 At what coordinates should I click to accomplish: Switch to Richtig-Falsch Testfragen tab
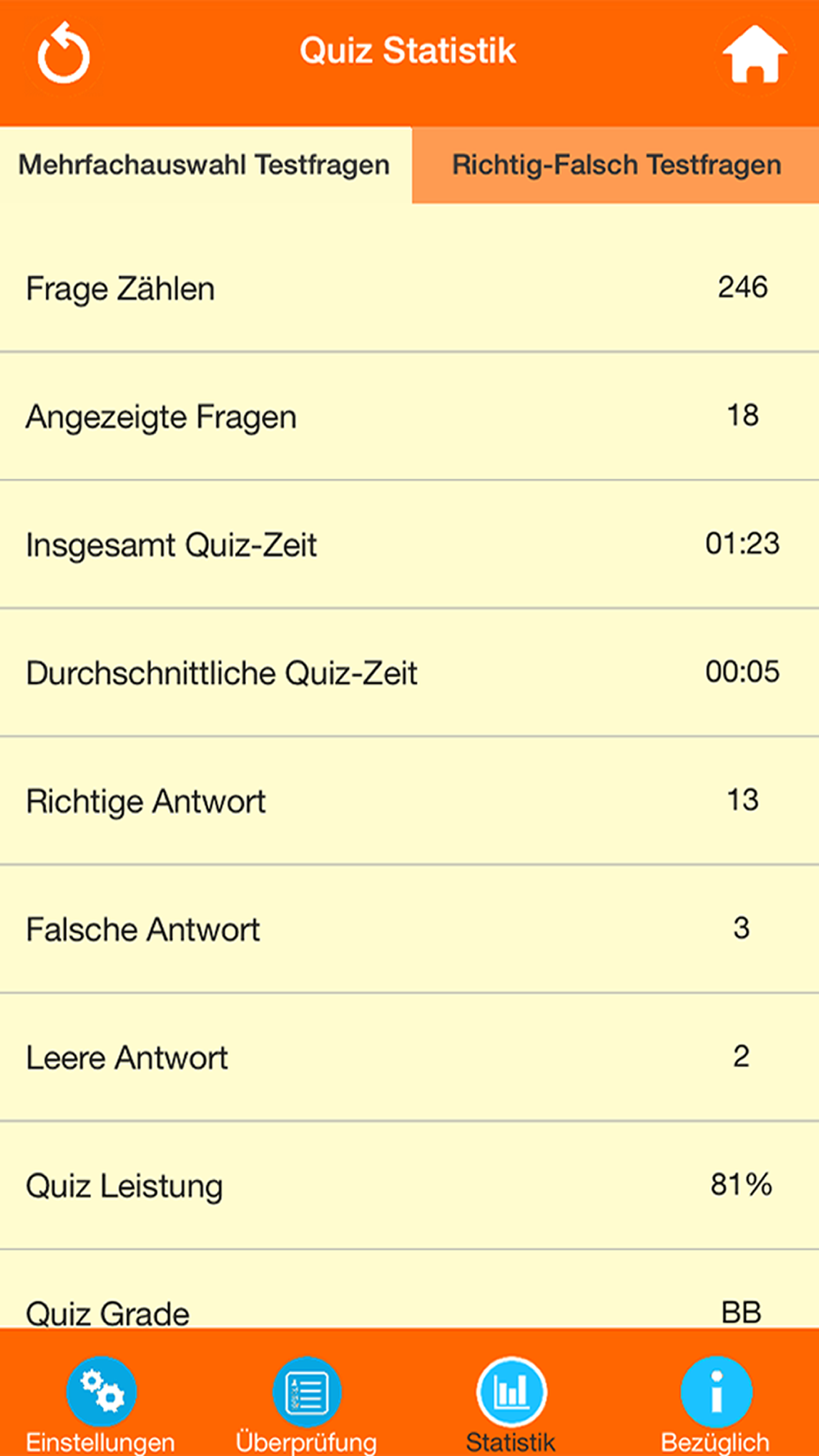point(616,165)
